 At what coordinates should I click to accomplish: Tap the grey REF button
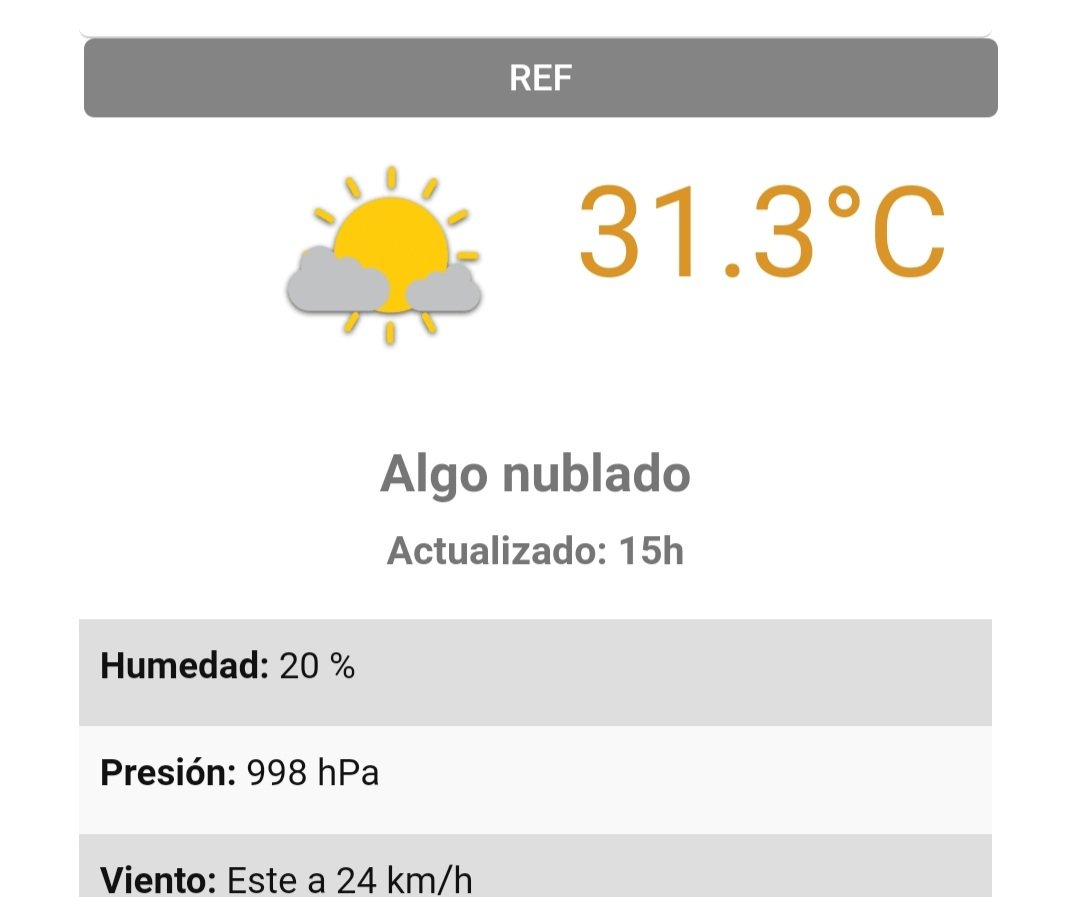[540, 78]
